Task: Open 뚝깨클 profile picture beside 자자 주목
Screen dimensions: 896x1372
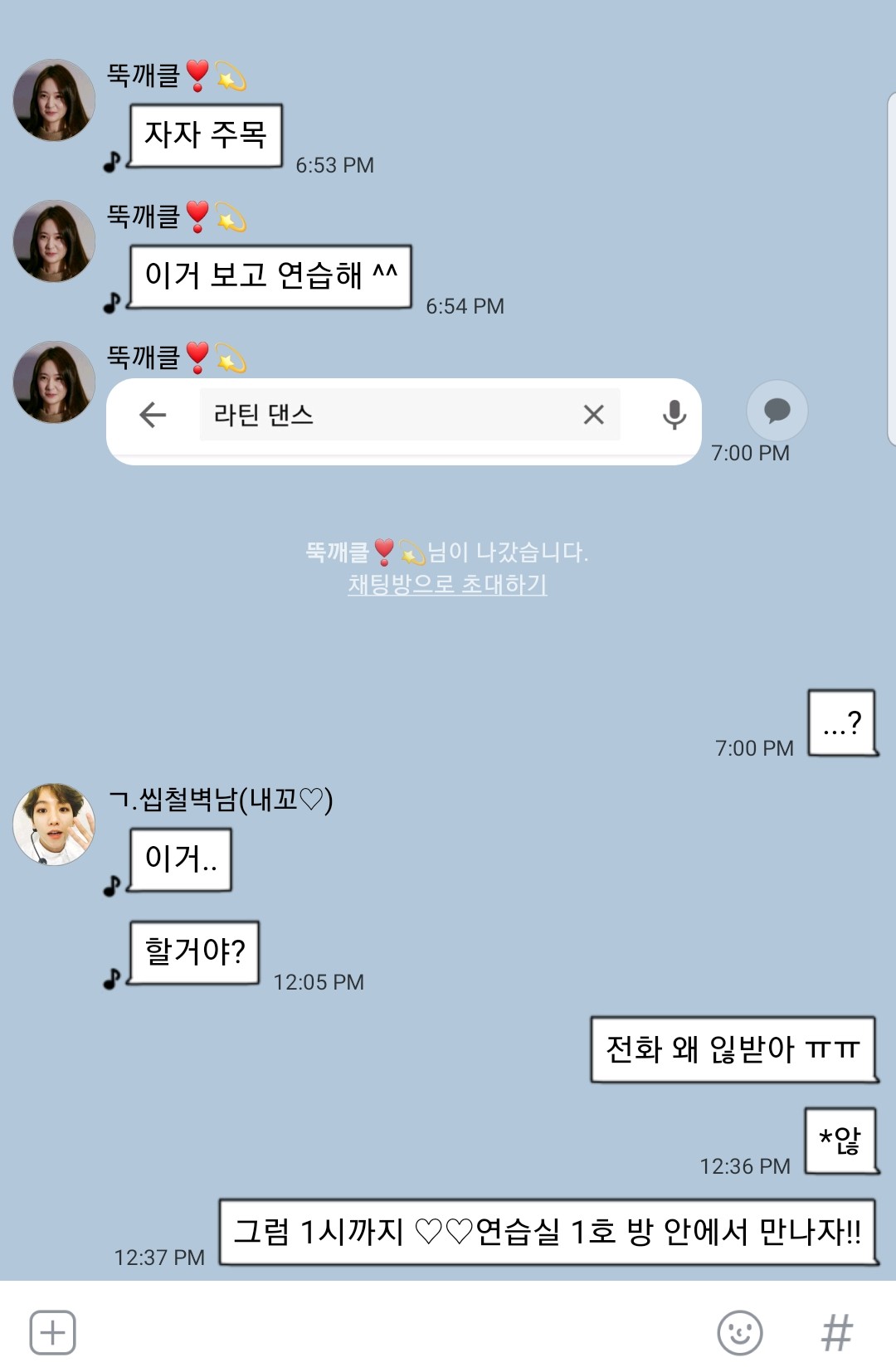Action: click(54, 100)
